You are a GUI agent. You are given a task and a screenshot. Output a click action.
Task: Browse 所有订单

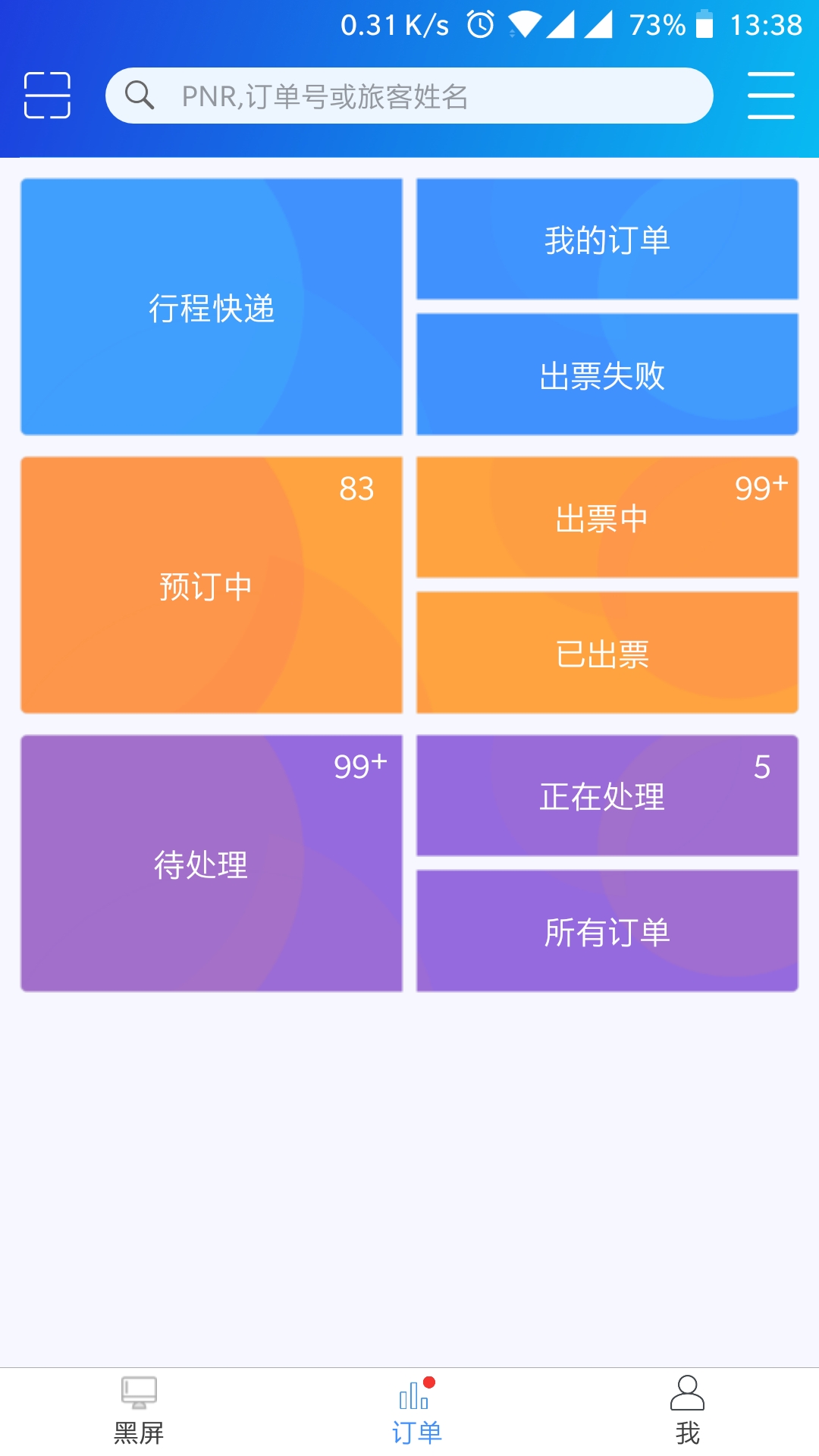click(x=607, y=931)
